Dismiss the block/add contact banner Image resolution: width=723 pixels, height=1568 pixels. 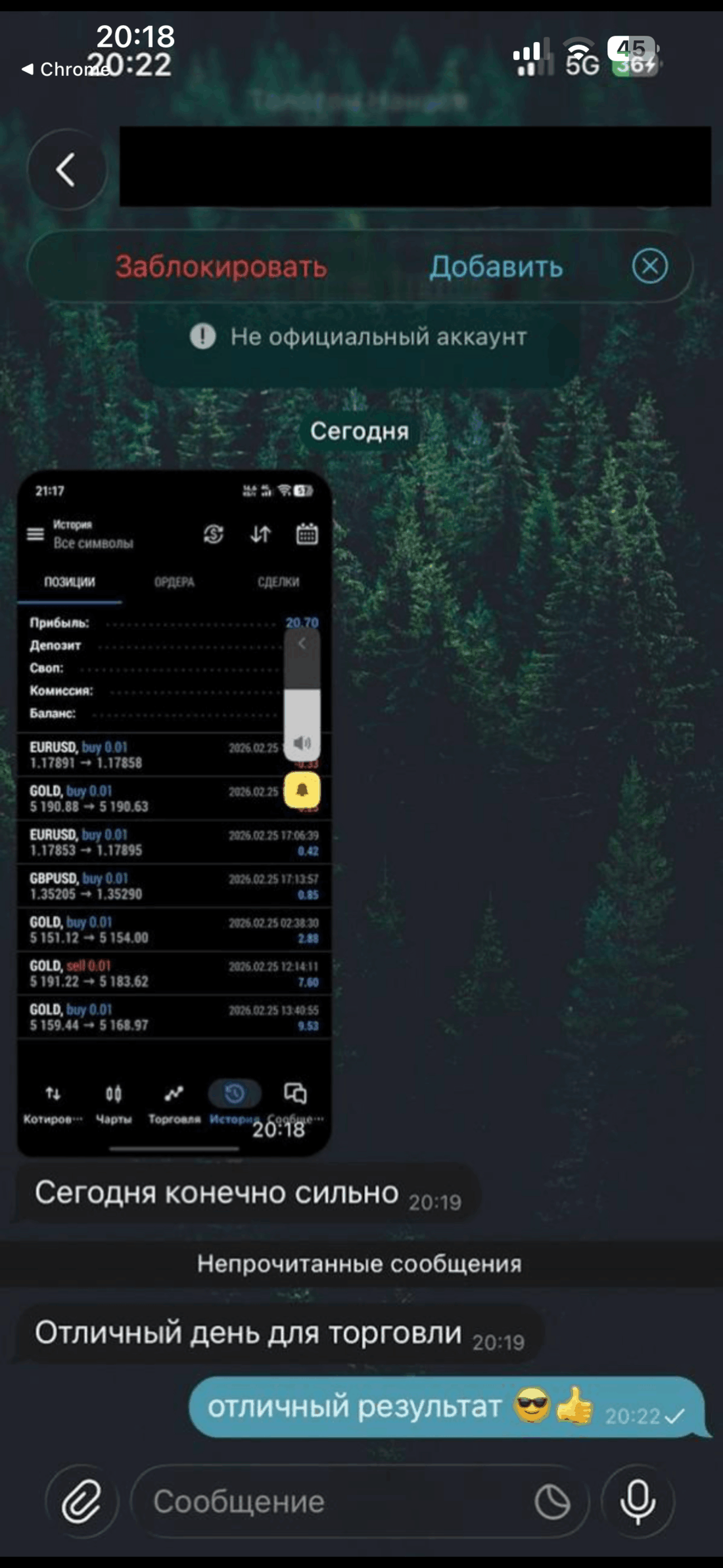click(649, 266)
